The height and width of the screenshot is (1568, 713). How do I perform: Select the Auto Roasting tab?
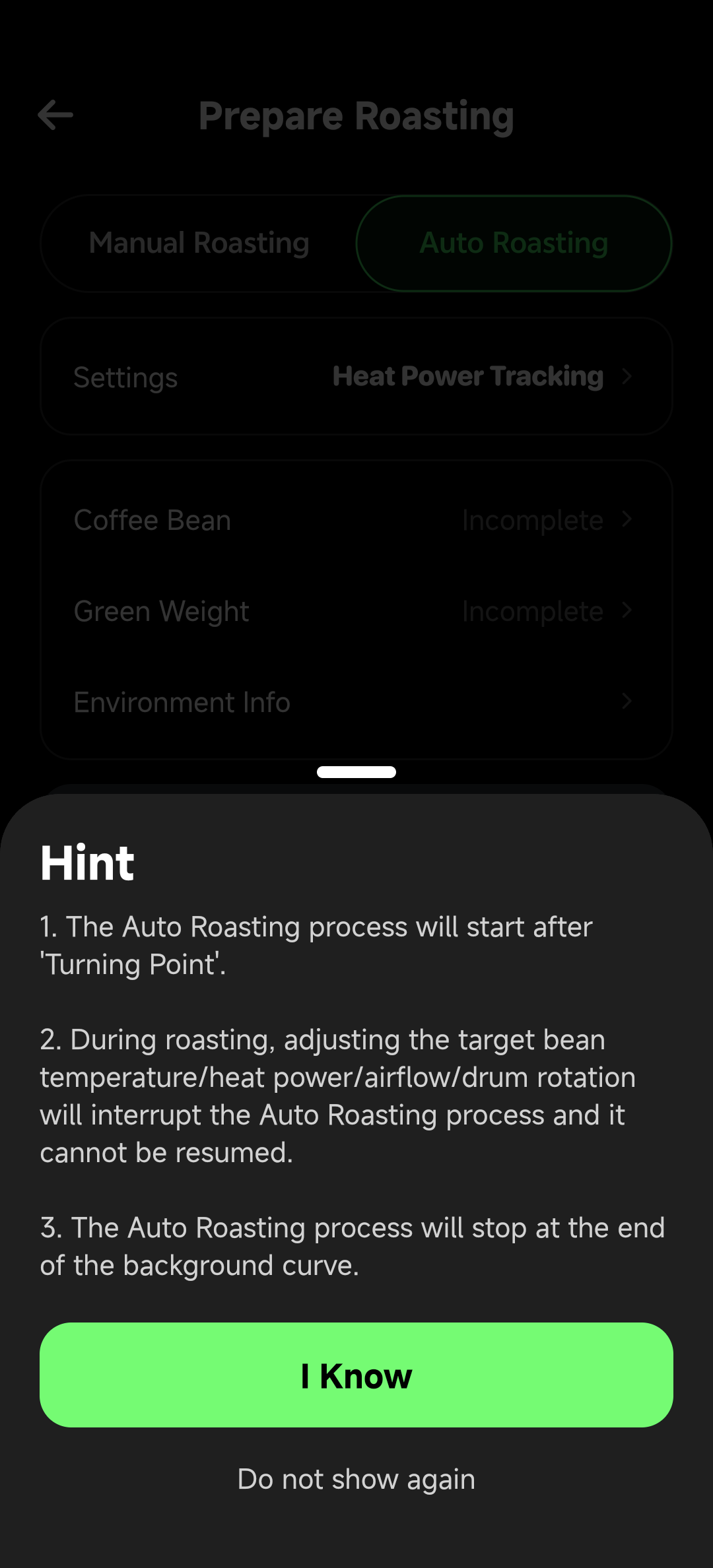pyautogui.click(x=514, y=242)
